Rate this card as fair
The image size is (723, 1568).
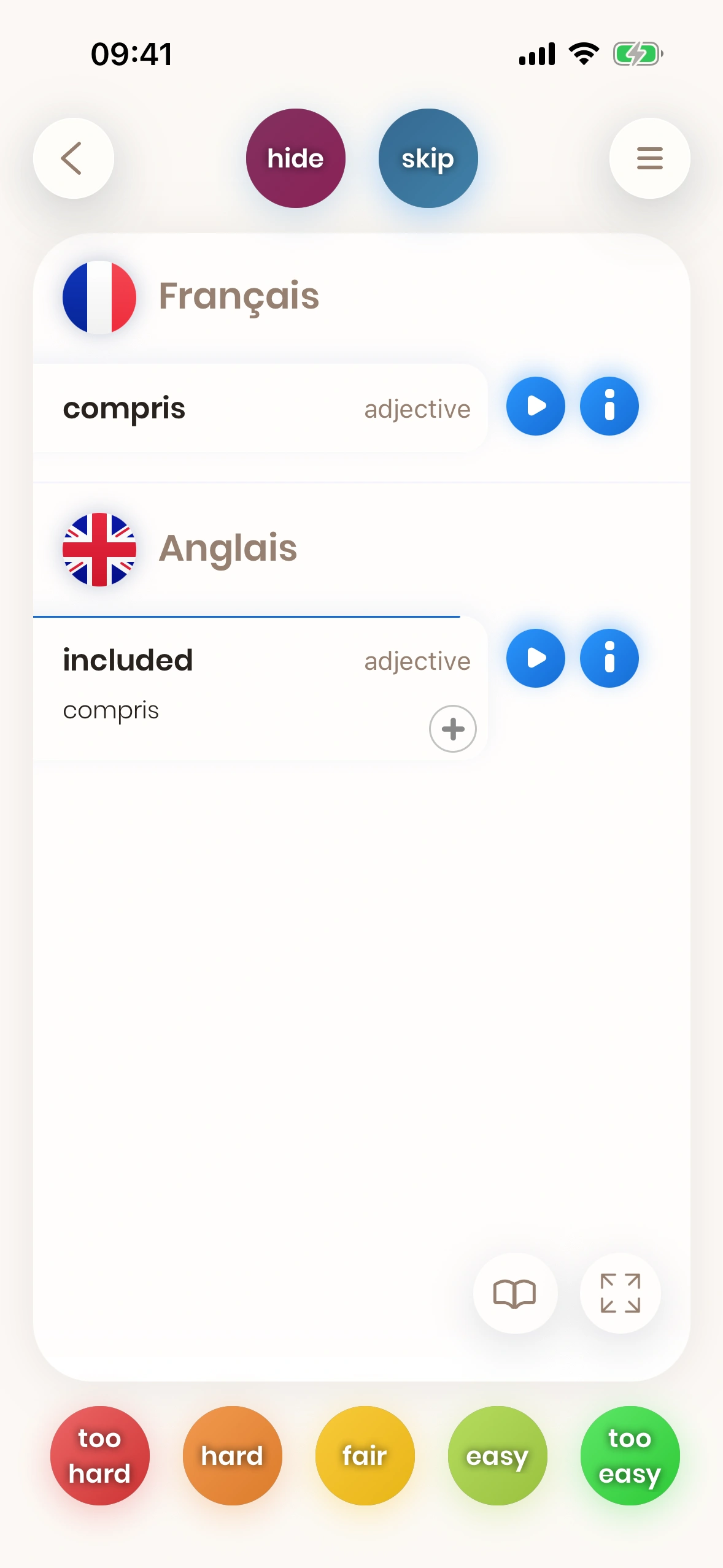pos(365,1455)
